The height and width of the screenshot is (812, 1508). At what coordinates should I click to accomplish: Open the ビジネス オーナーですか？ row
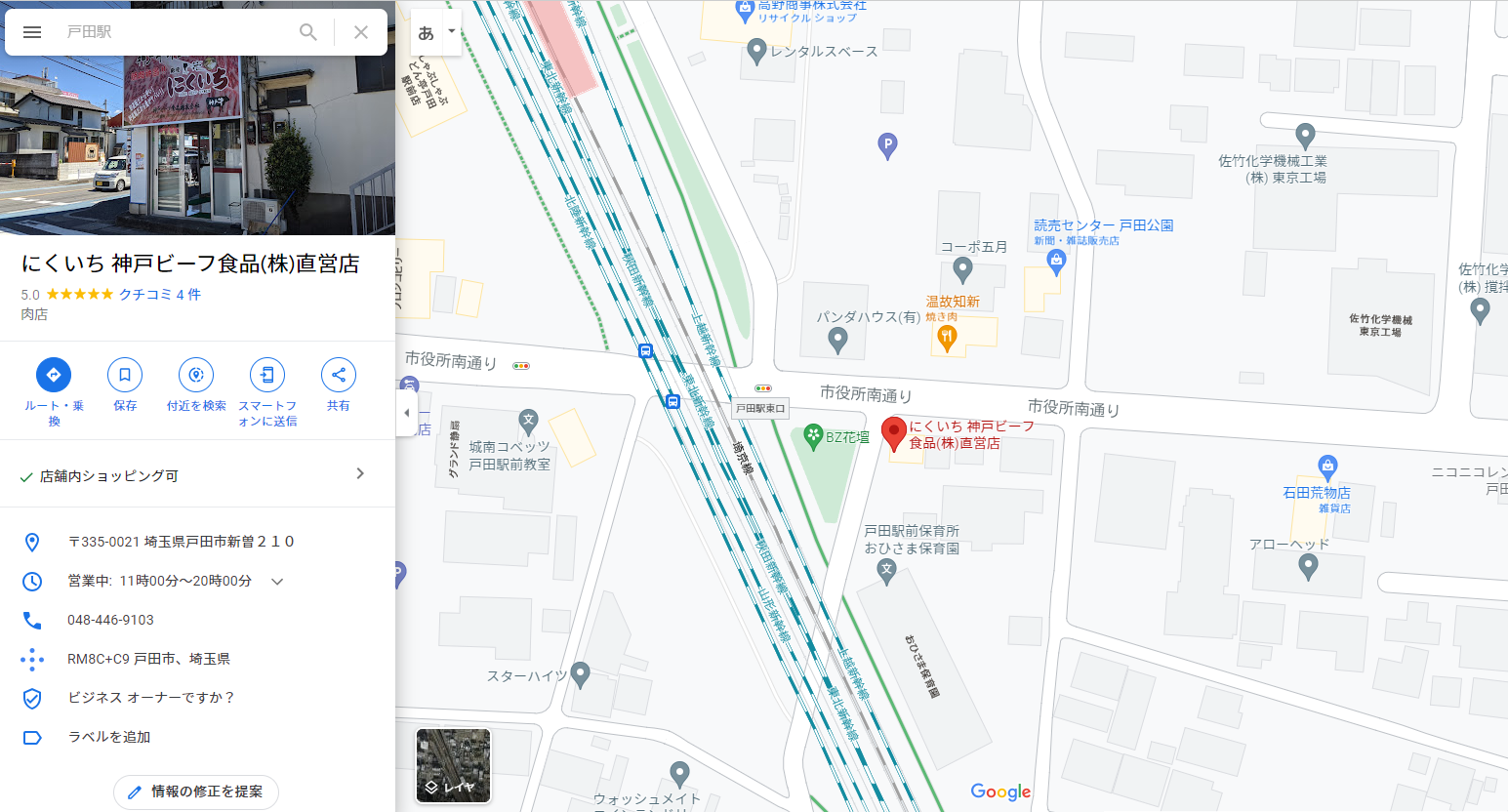tap(151, 698)
